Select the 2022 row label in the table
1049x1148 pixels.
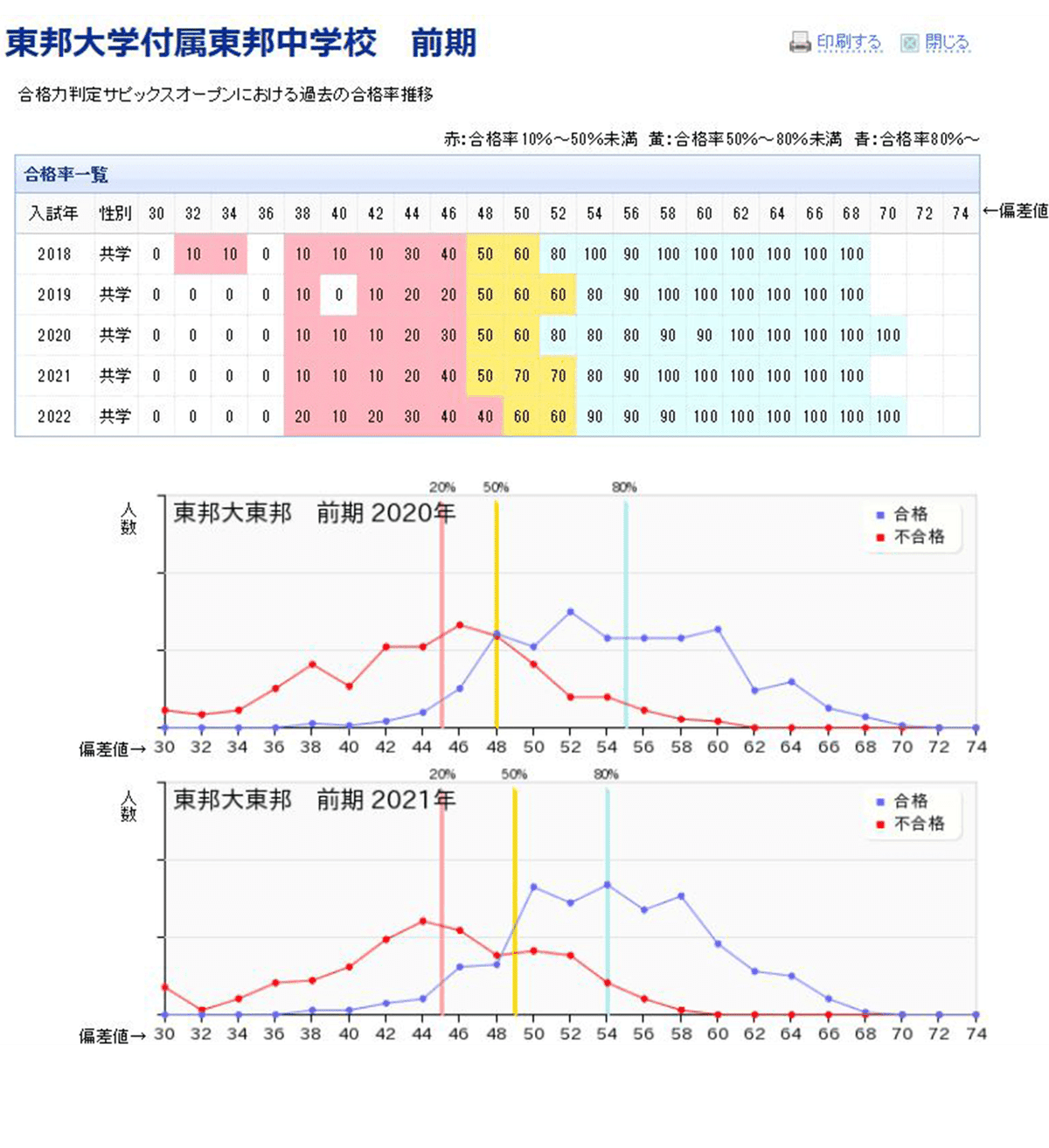pos(54,417)
